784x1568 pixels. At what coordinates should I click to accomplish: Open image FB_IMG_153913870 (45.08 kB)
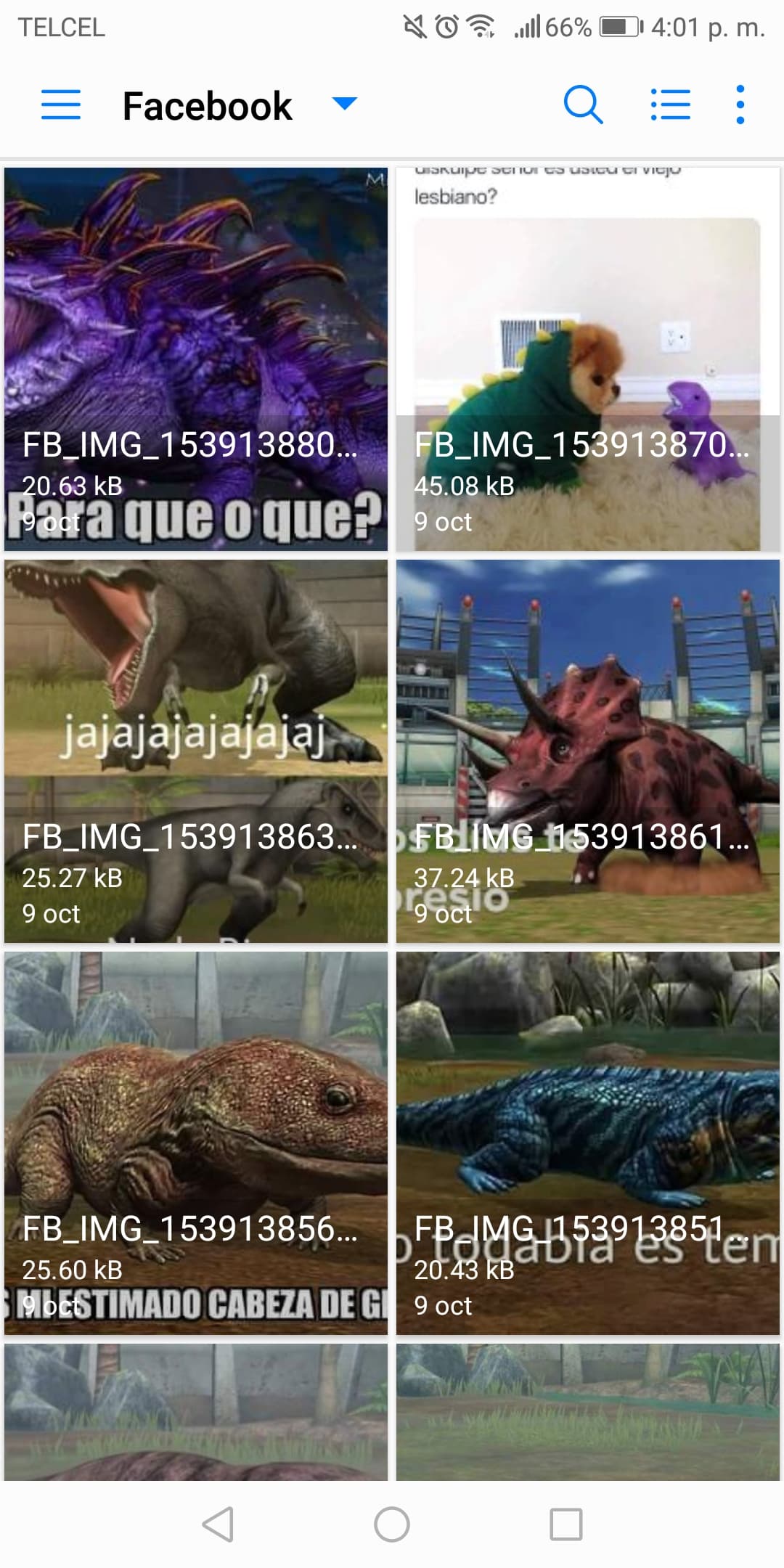tap(588, 359)
